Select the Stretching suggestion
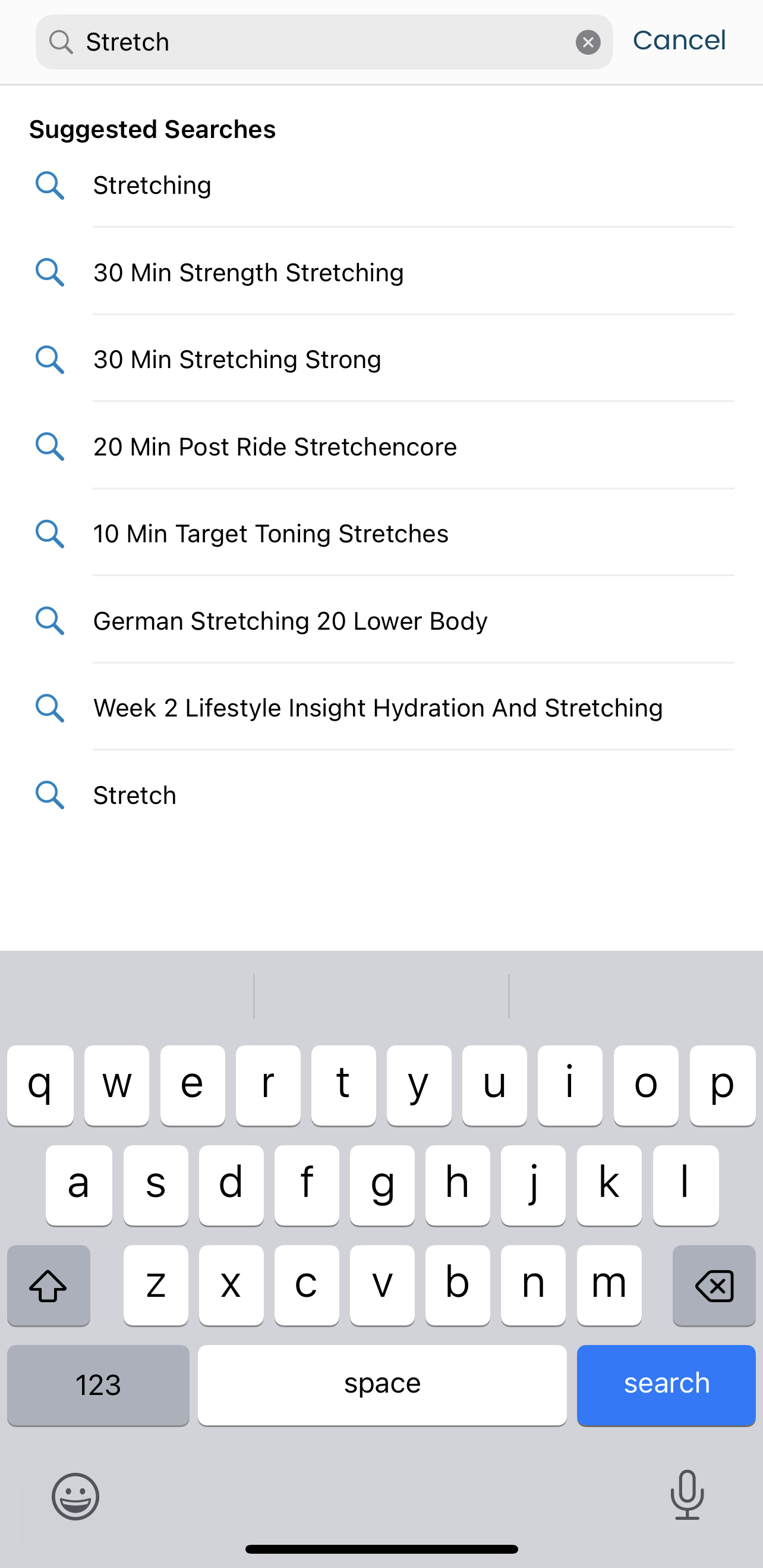The height and width of the screenshot is (1568, 763). click(381, 185)
